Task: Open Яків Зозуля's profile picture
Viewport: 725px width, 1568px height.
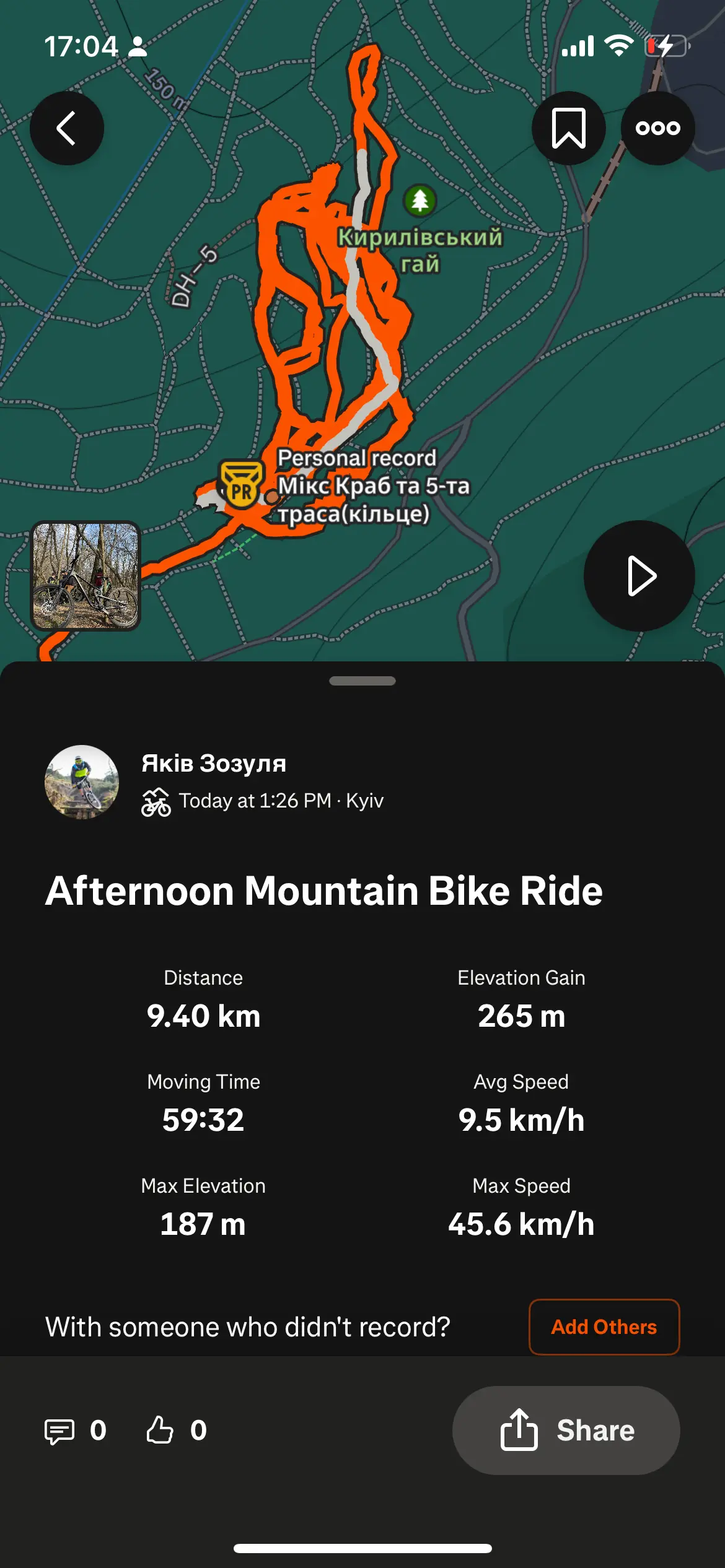Action: pyautogui.click(x=82, y=782)
